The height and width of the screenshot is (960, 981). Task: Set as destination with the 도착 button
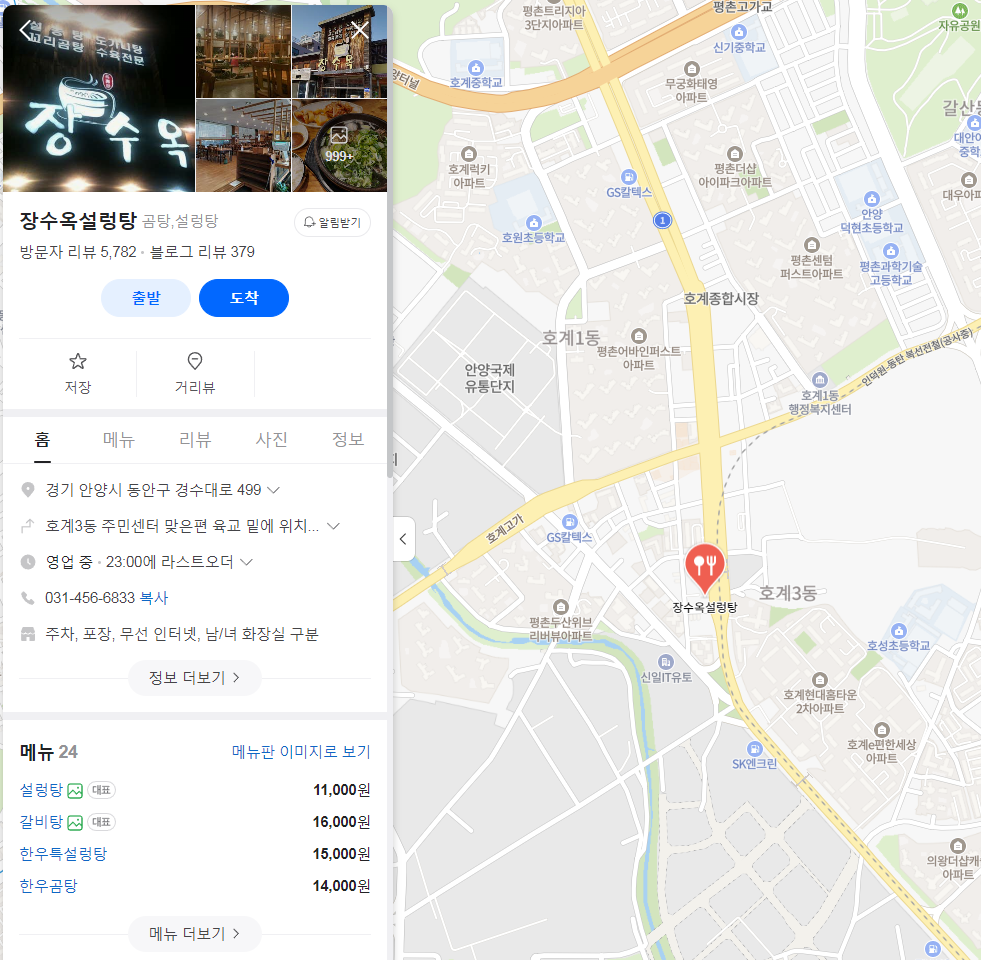[x=244, y=298]
